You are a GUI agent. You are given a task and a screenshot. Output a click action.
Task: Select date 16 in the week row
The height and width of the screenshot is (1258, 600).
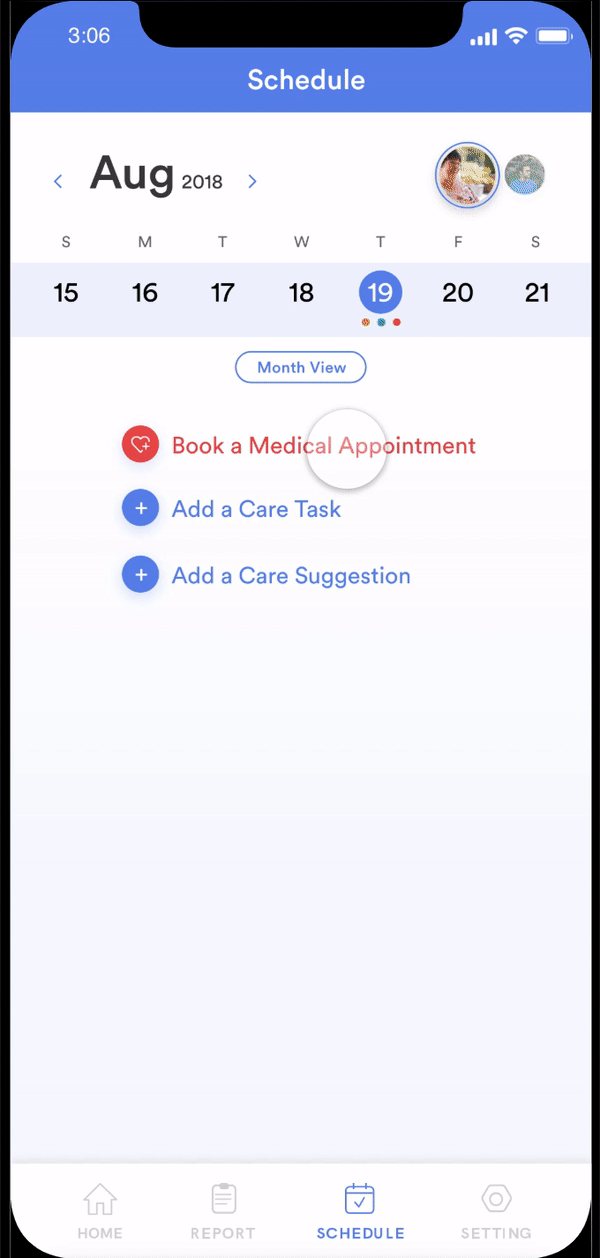[145, 292]
